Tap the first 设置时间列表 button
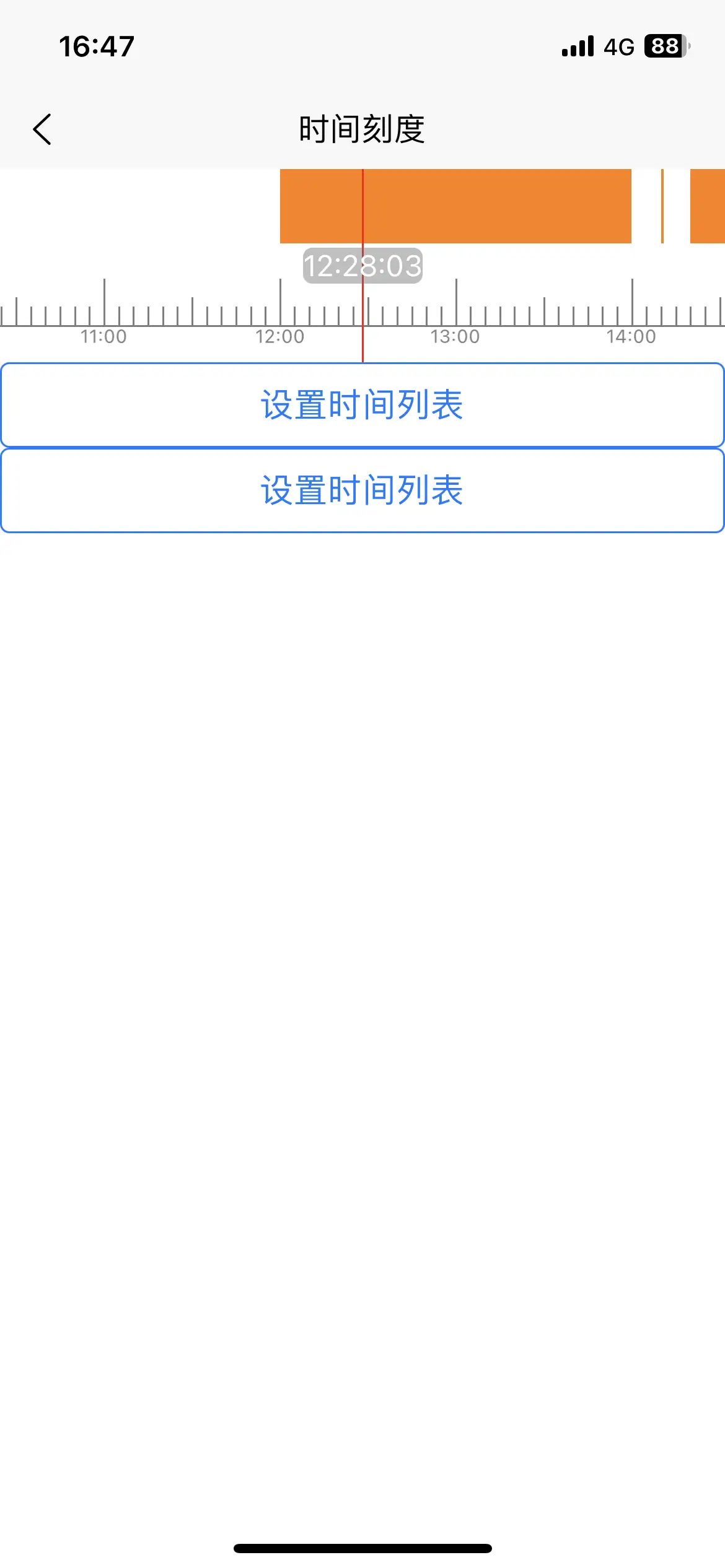 click(362, 405)
